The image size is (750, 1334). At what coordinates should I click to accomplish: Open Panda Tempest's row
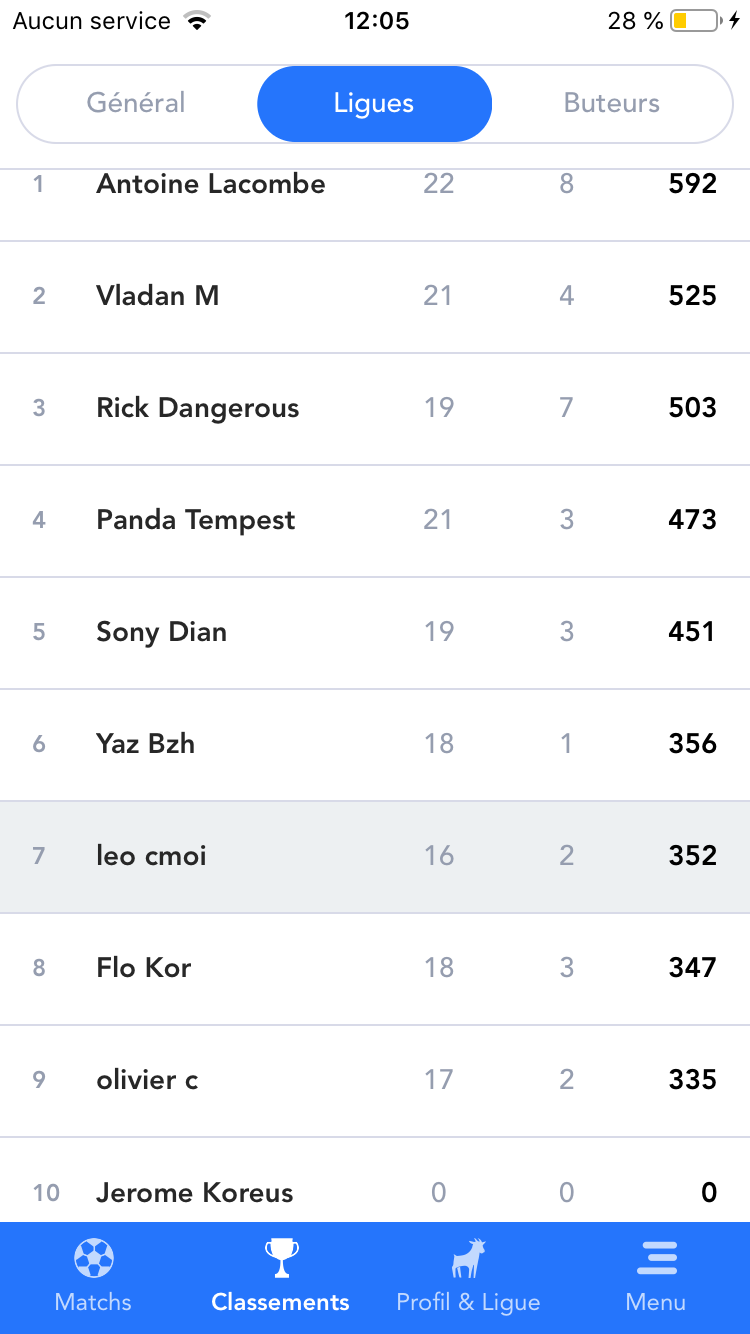[374, 520]
